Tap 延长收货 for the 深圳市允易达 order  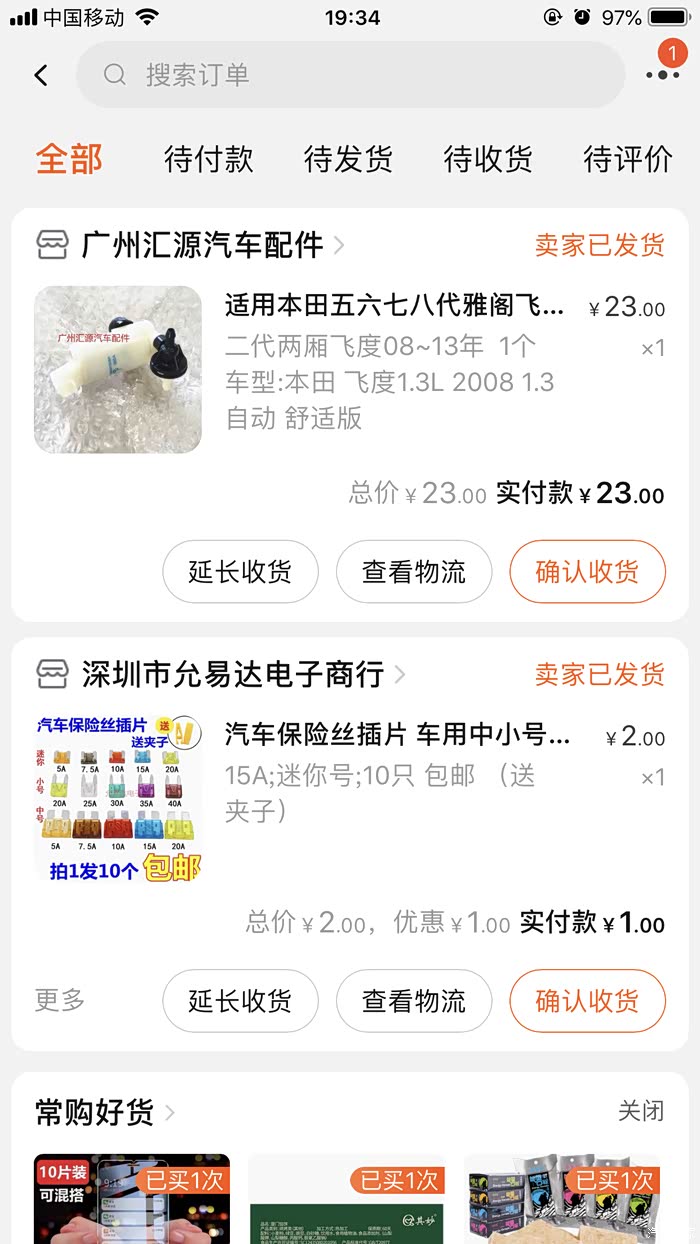(240, 1001)
